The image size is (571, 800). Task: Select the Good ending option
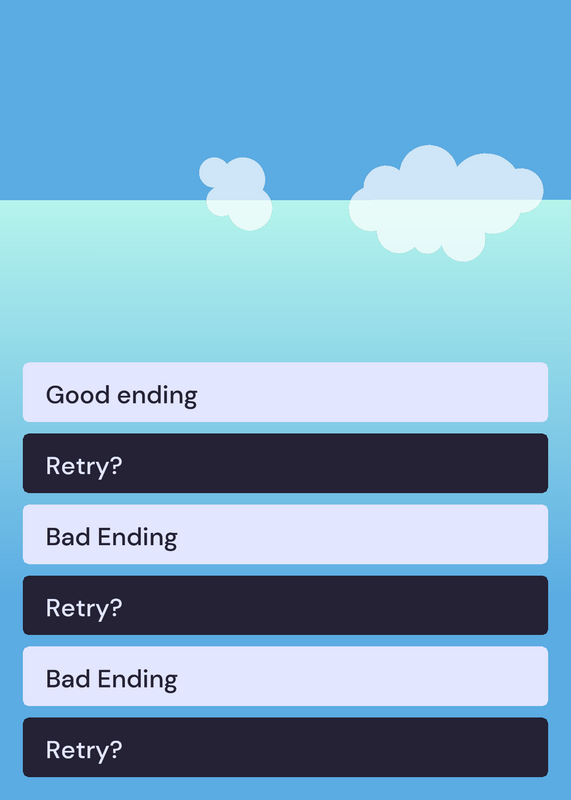click(285, 392)
